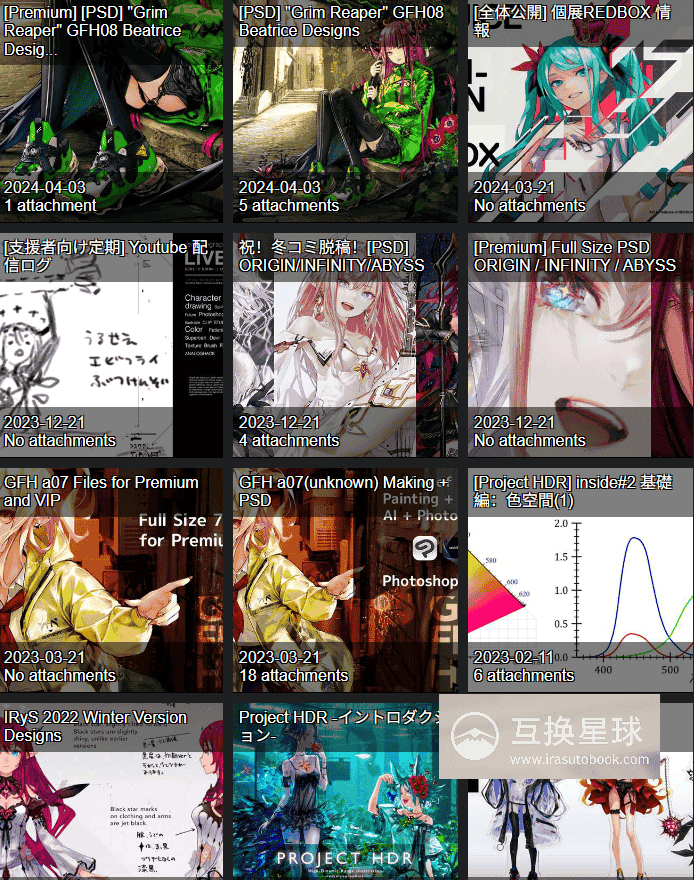The height and width of the screenshot is (880, 694).
Task: Open the Project HDR -イントロダクション- post
Action: tap(345, 790)
